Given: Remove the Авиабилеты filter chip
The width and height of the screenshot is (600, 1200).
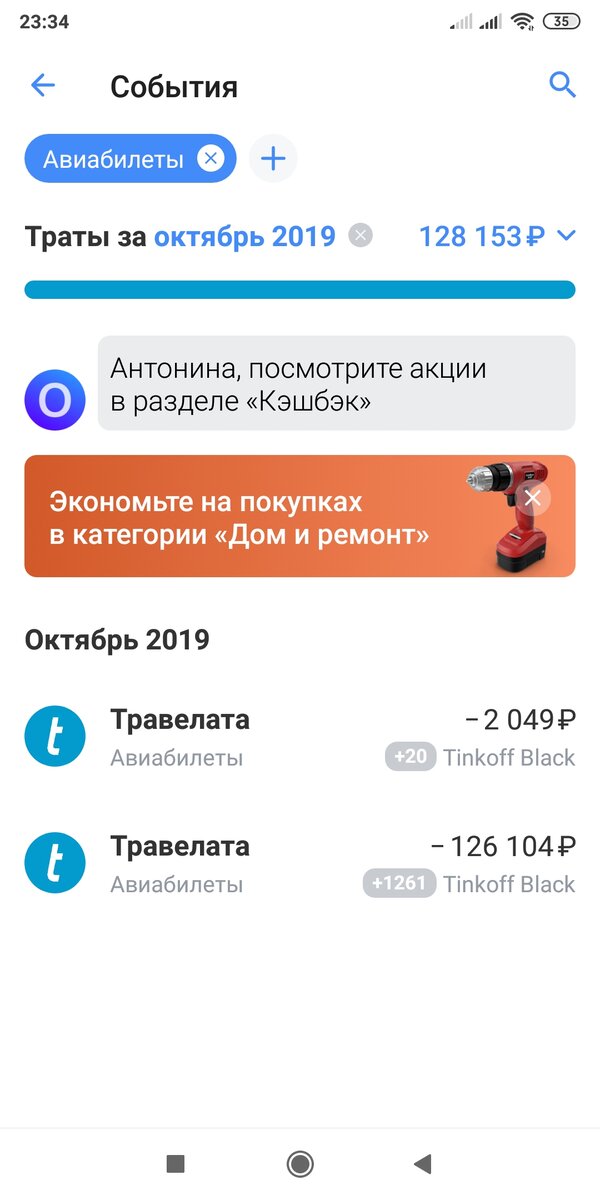Looking at the screenshot, I should point(210,159).
